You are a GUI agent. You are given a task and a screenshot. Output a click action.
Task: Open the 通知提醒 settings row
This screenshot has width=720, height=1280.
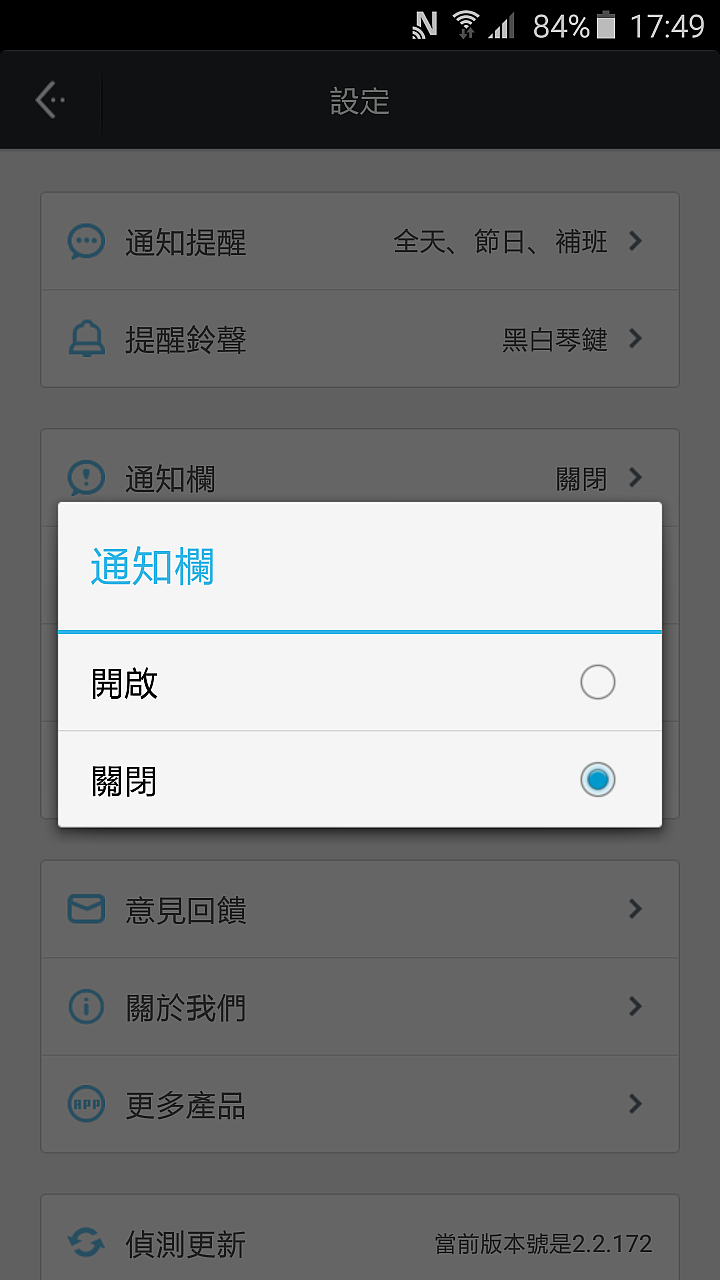360,242
